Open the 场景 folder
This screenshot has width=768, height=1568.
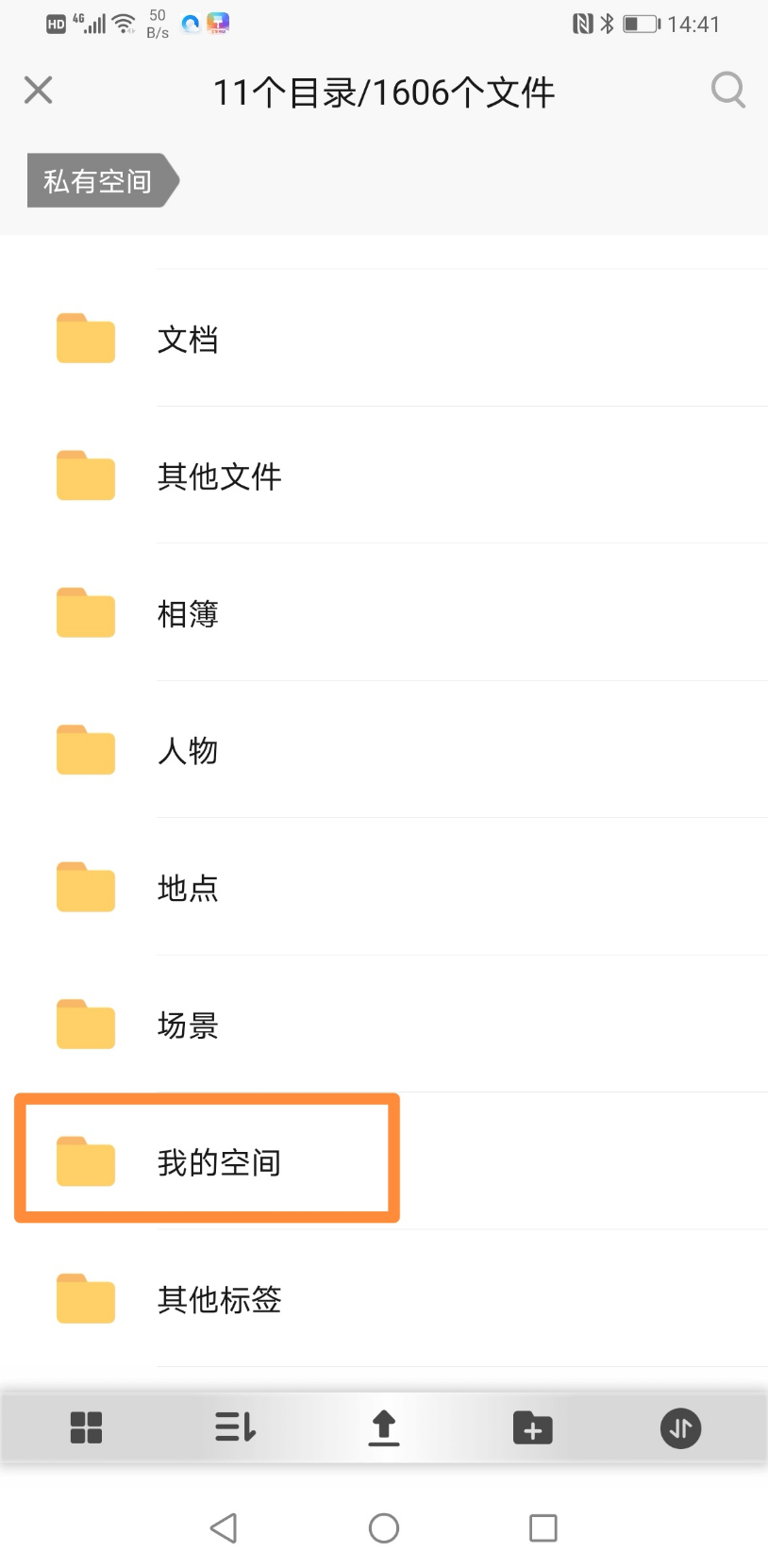[189, 1026]
